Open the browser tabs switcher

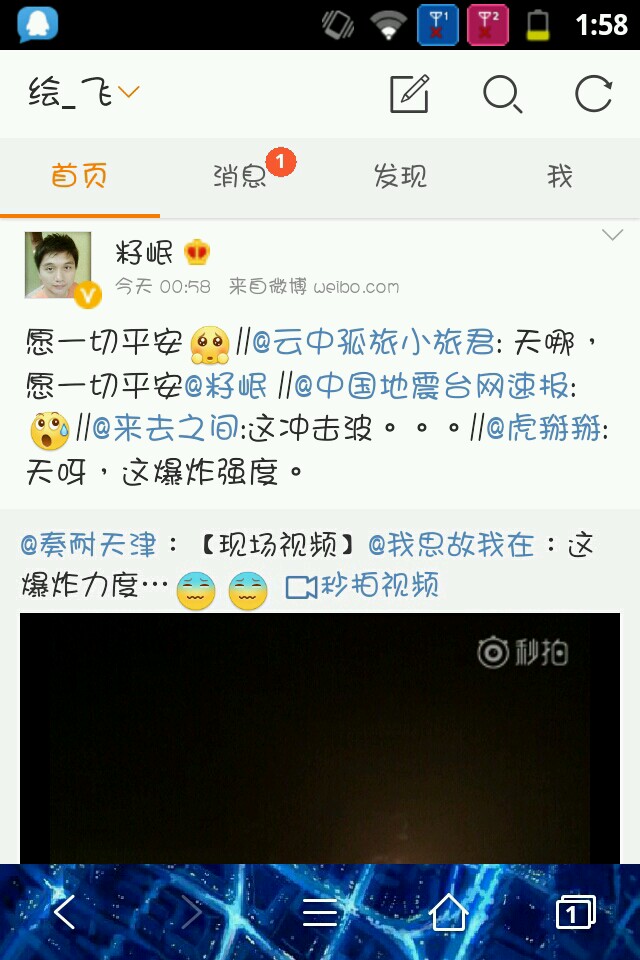[574, 912]
